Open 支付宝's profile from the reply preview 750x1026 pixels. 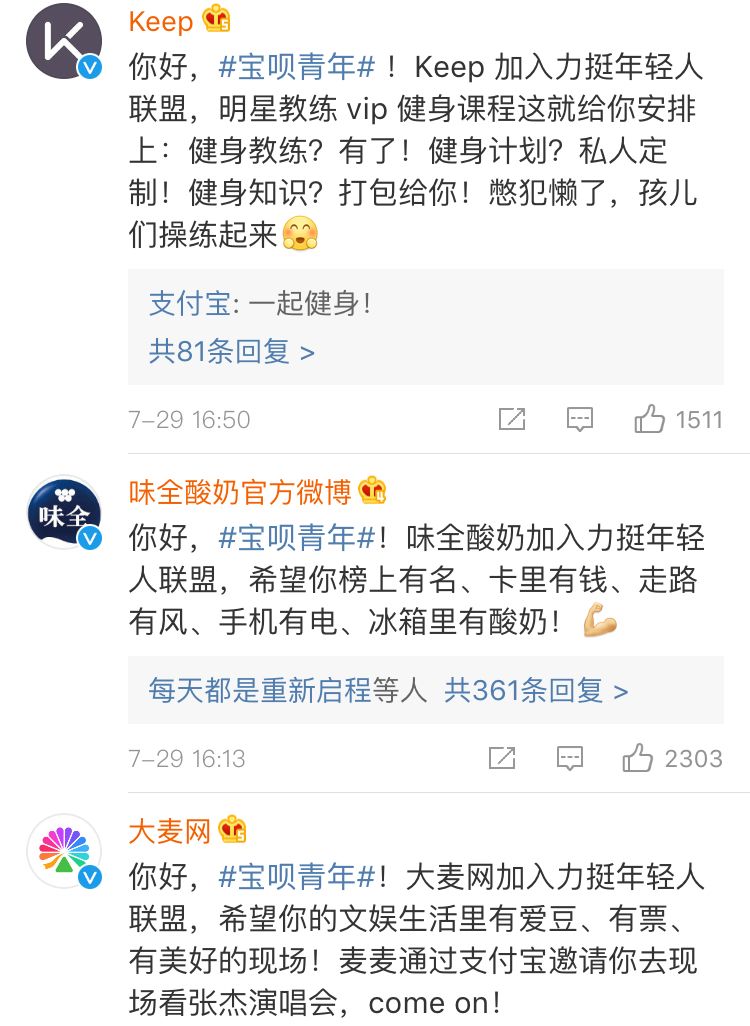(x=189, y=304)
